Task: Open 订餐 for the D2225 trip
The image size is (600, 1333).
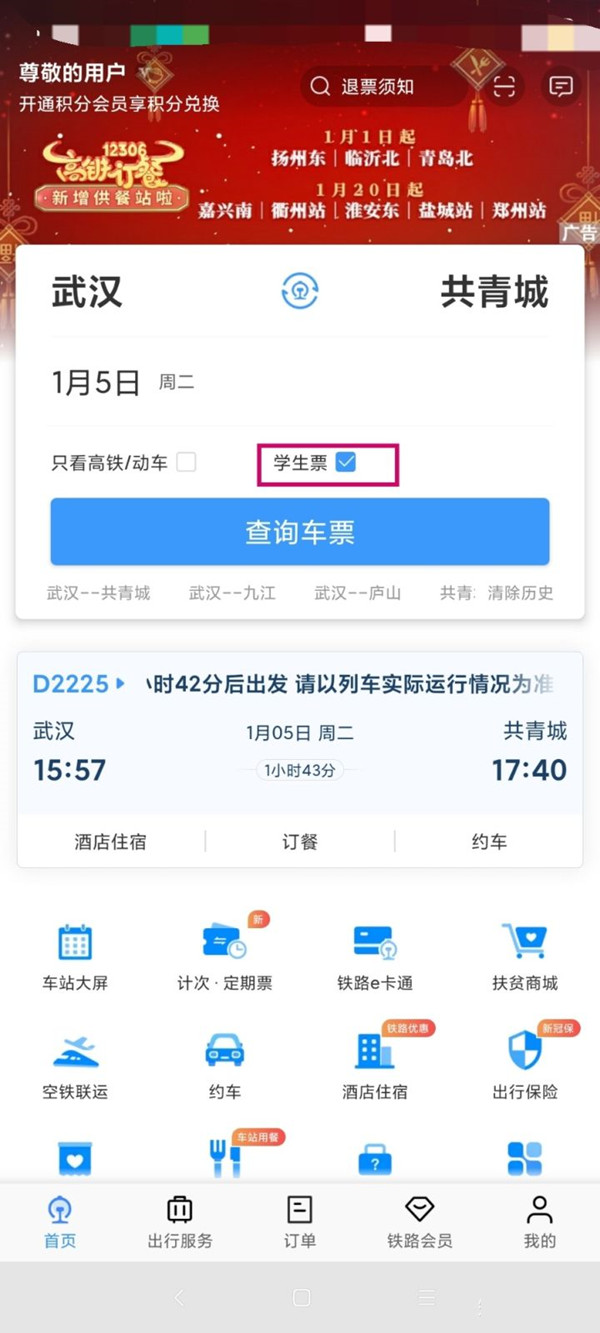Action: click(x=299, y=842)
